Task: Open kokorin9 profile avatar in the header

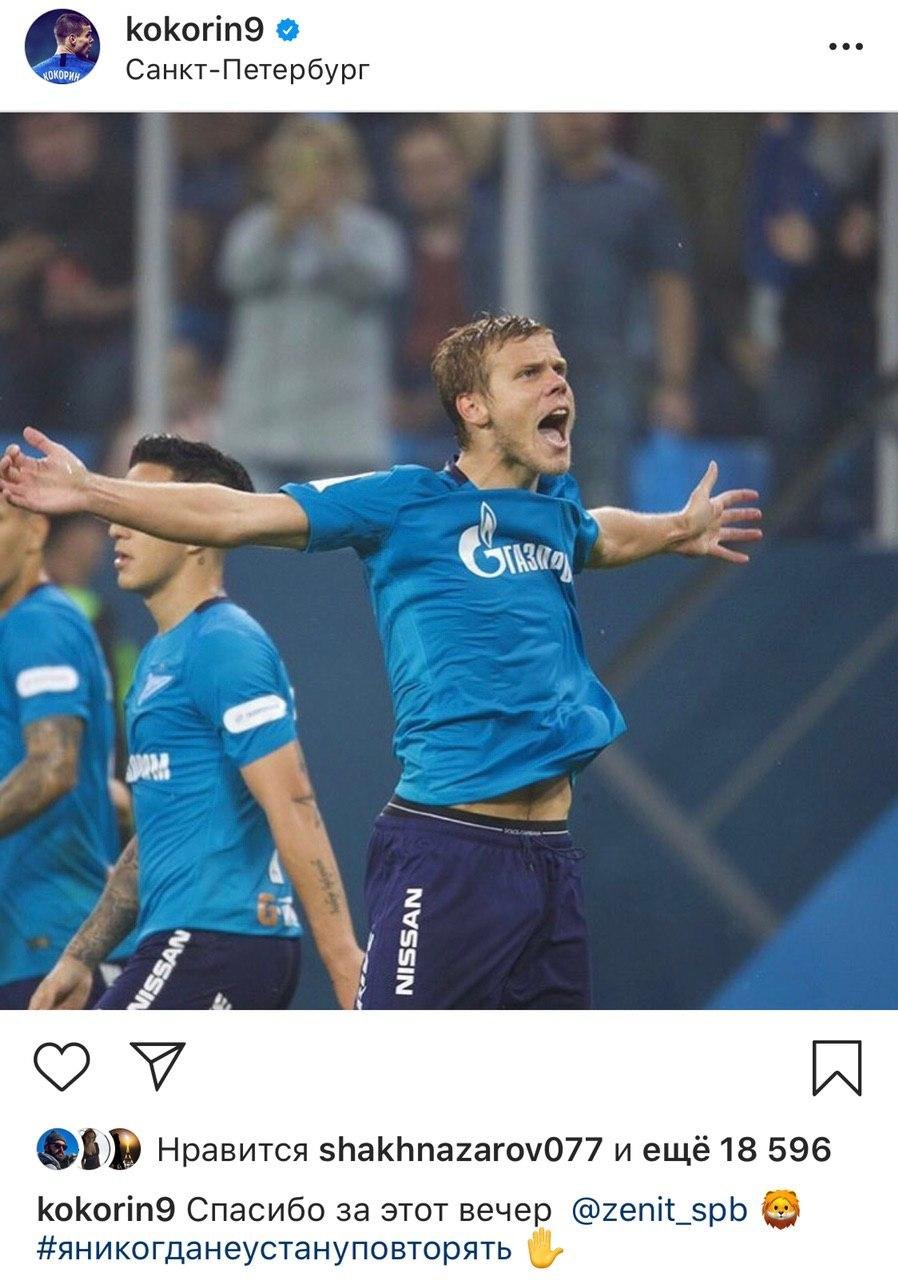Action: click(62, 47)
